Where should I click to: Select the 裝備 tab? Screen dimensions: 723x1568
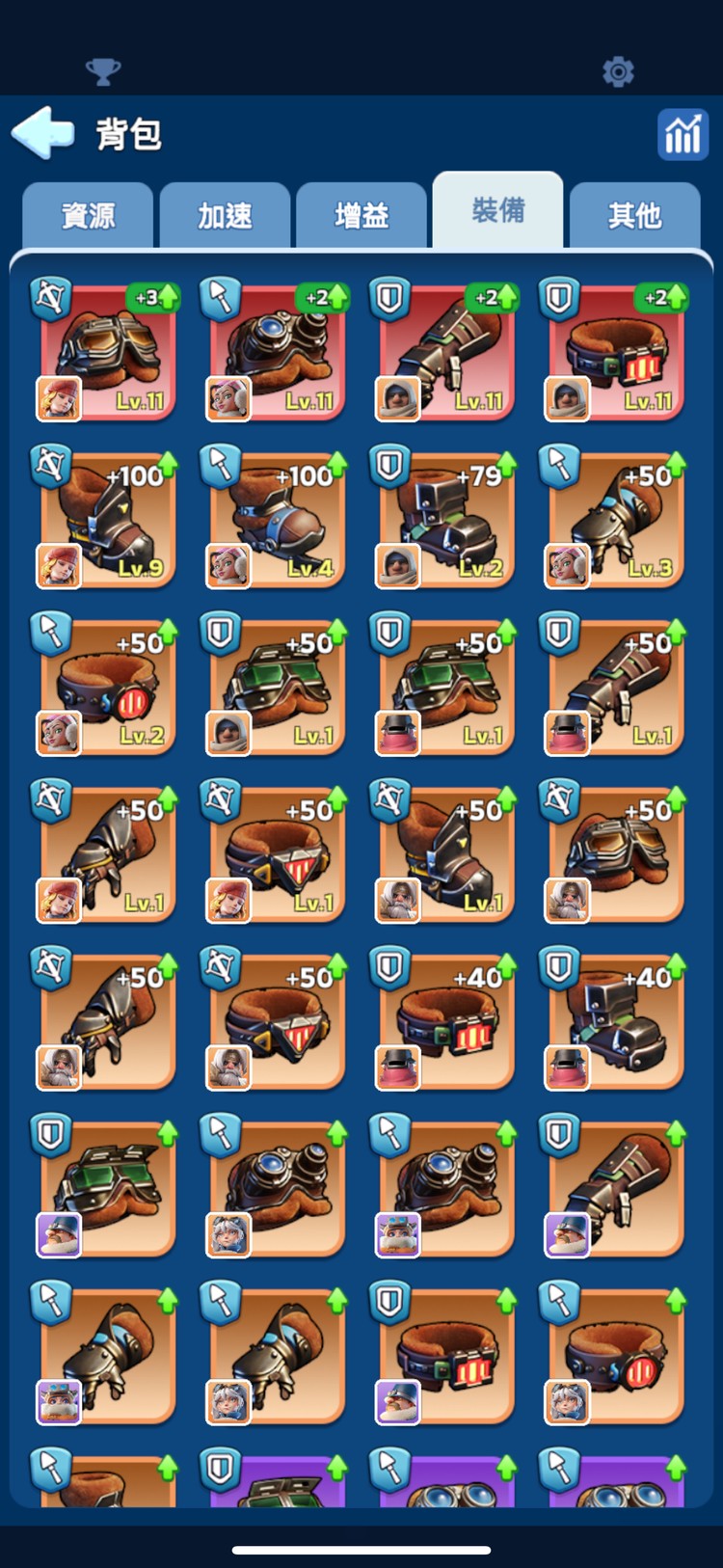(x=497, y=211)
